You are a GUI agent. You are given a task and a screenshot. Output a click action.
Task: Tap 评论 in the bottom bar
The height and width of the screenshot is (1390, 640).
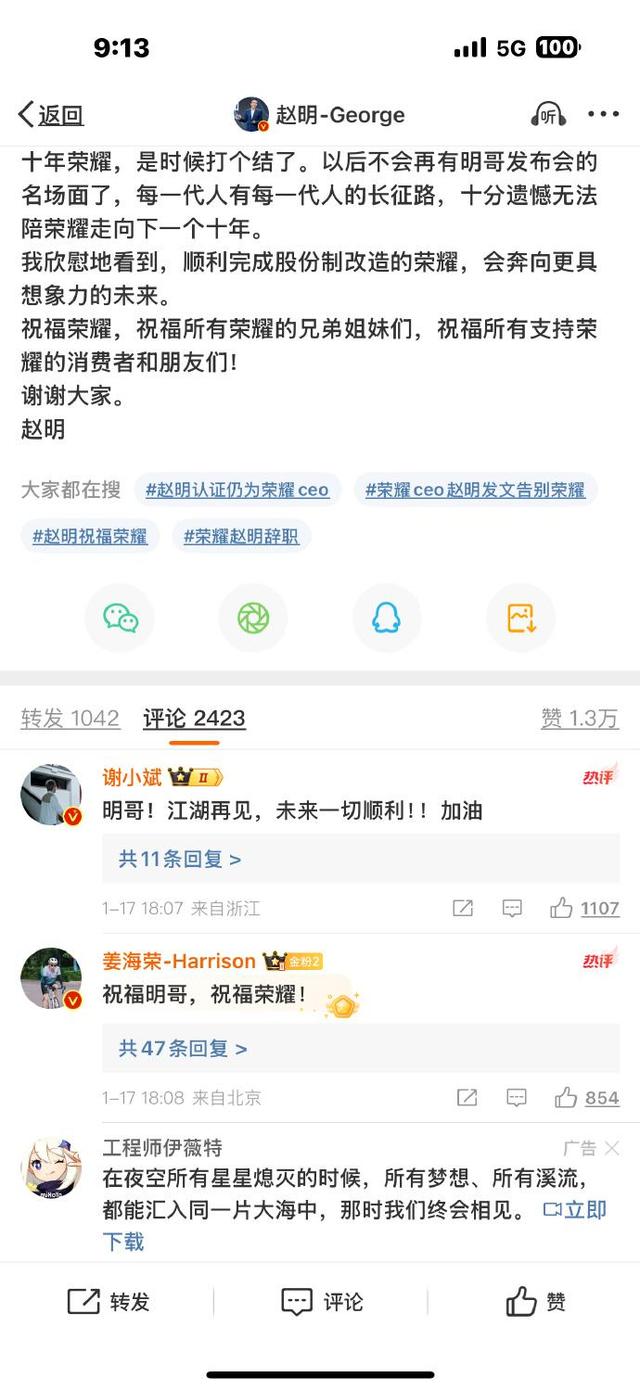320,1302
